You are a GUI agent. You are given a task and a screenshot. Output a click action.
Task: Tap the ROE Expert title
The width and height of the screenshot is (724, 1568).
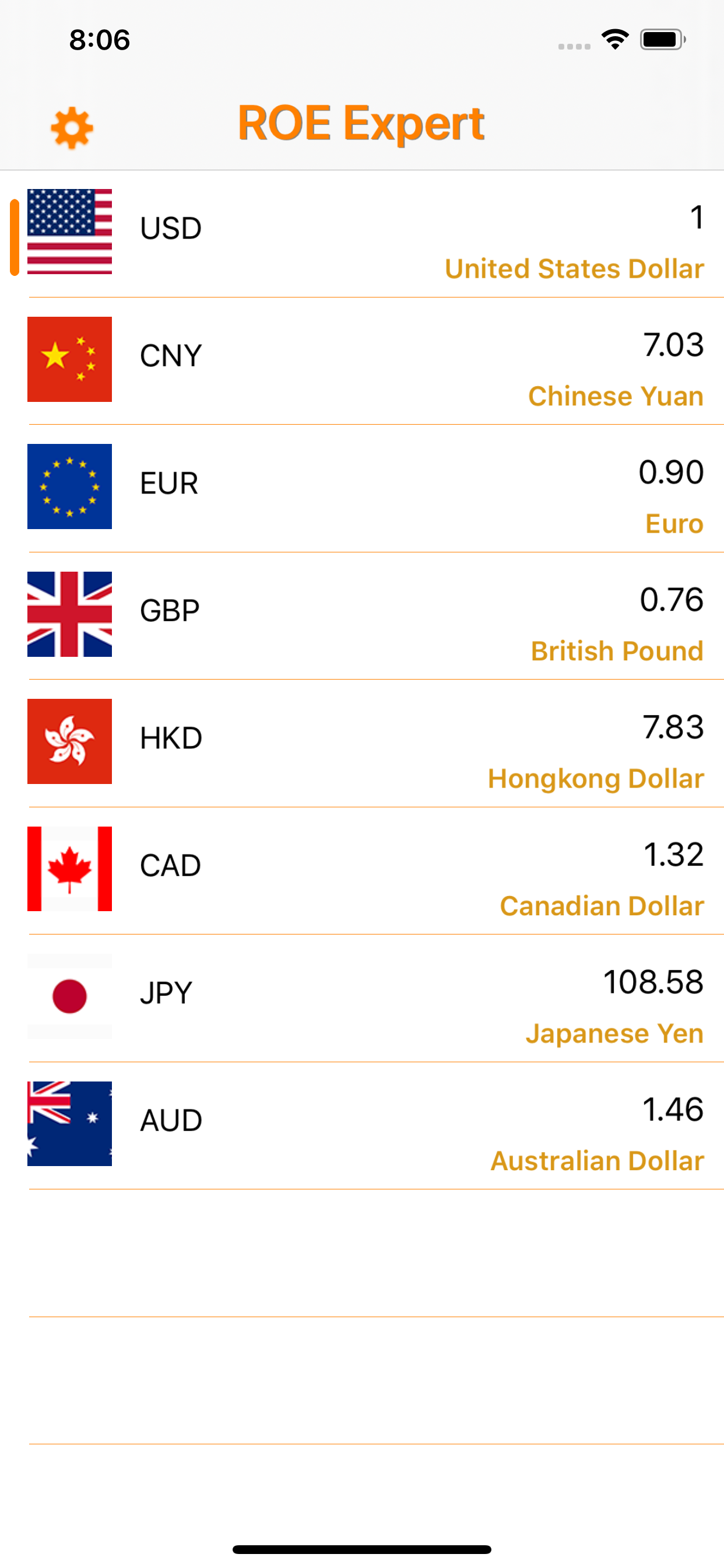point(361,123)
